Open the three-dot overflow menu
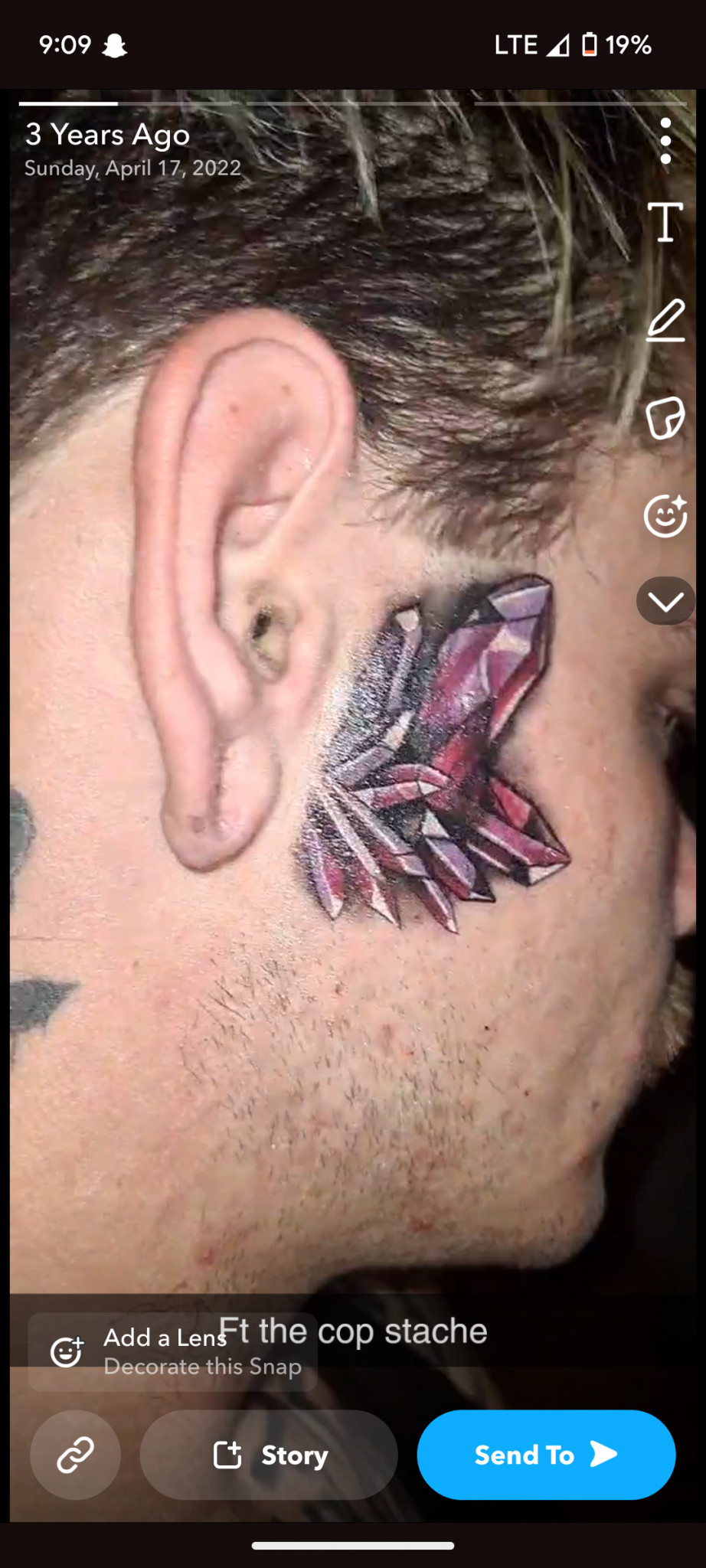Viewport: 706px width, 1568px height. (665, 141)
